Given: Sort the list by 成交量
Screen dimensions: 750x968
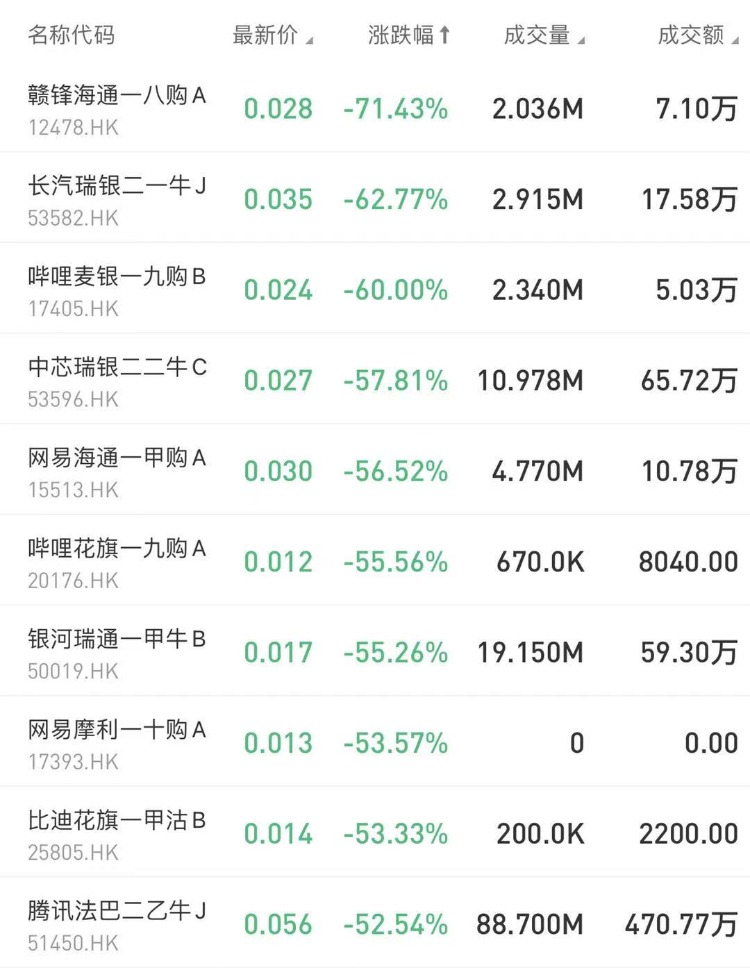Looking at the screenshot, I should [x=544, y=36].
